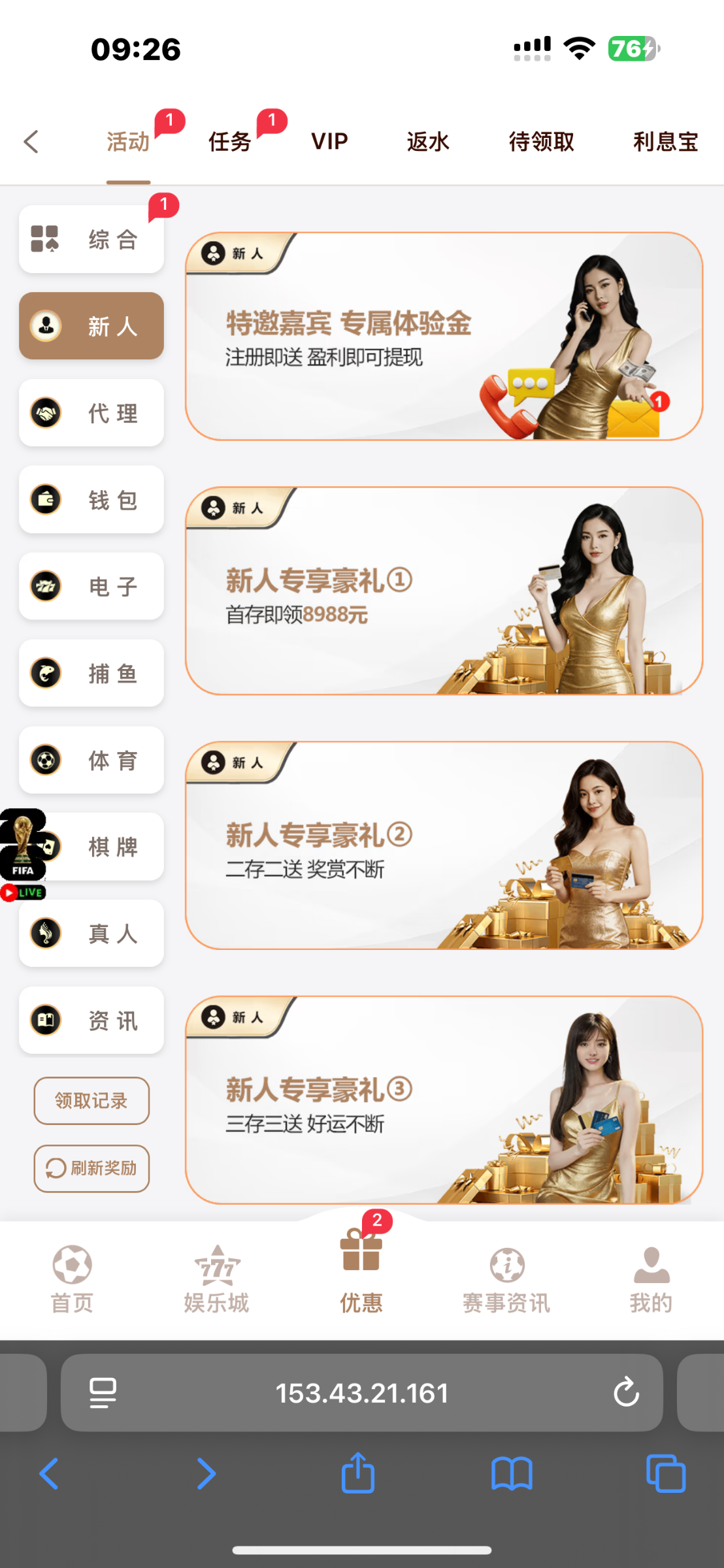Go back using the top-left arrow
This screenshot has height=1568, width=724.
(x=31, y=141)
